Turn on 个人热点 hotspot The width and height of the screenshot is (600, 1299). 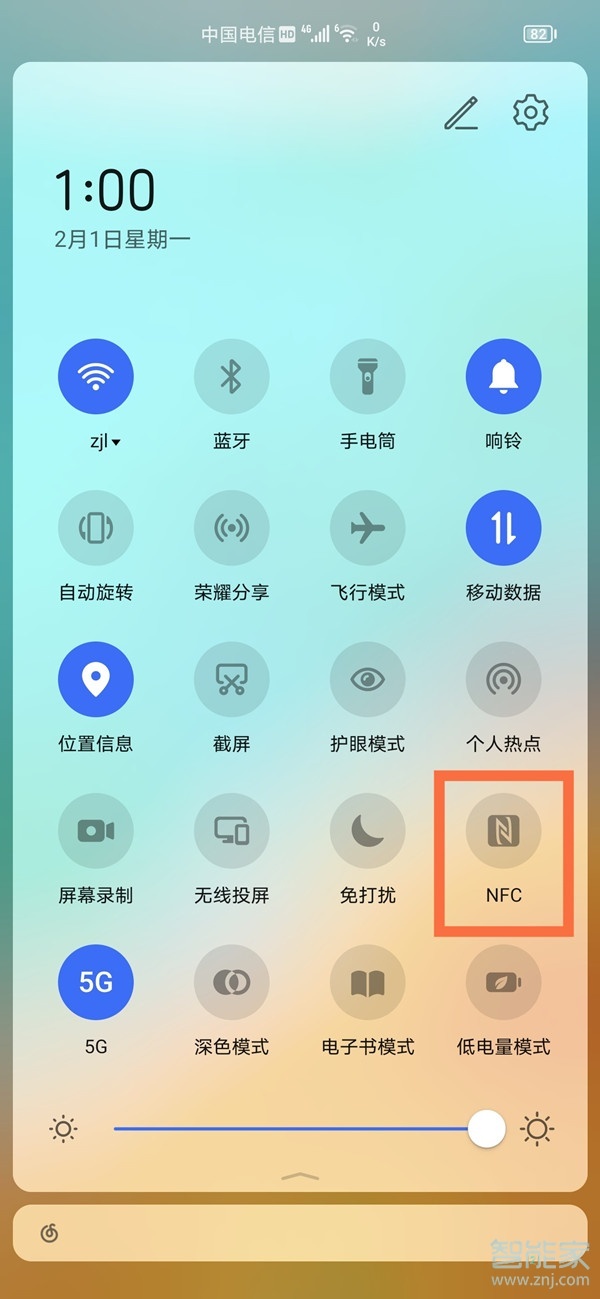click(x=504, y=680)
